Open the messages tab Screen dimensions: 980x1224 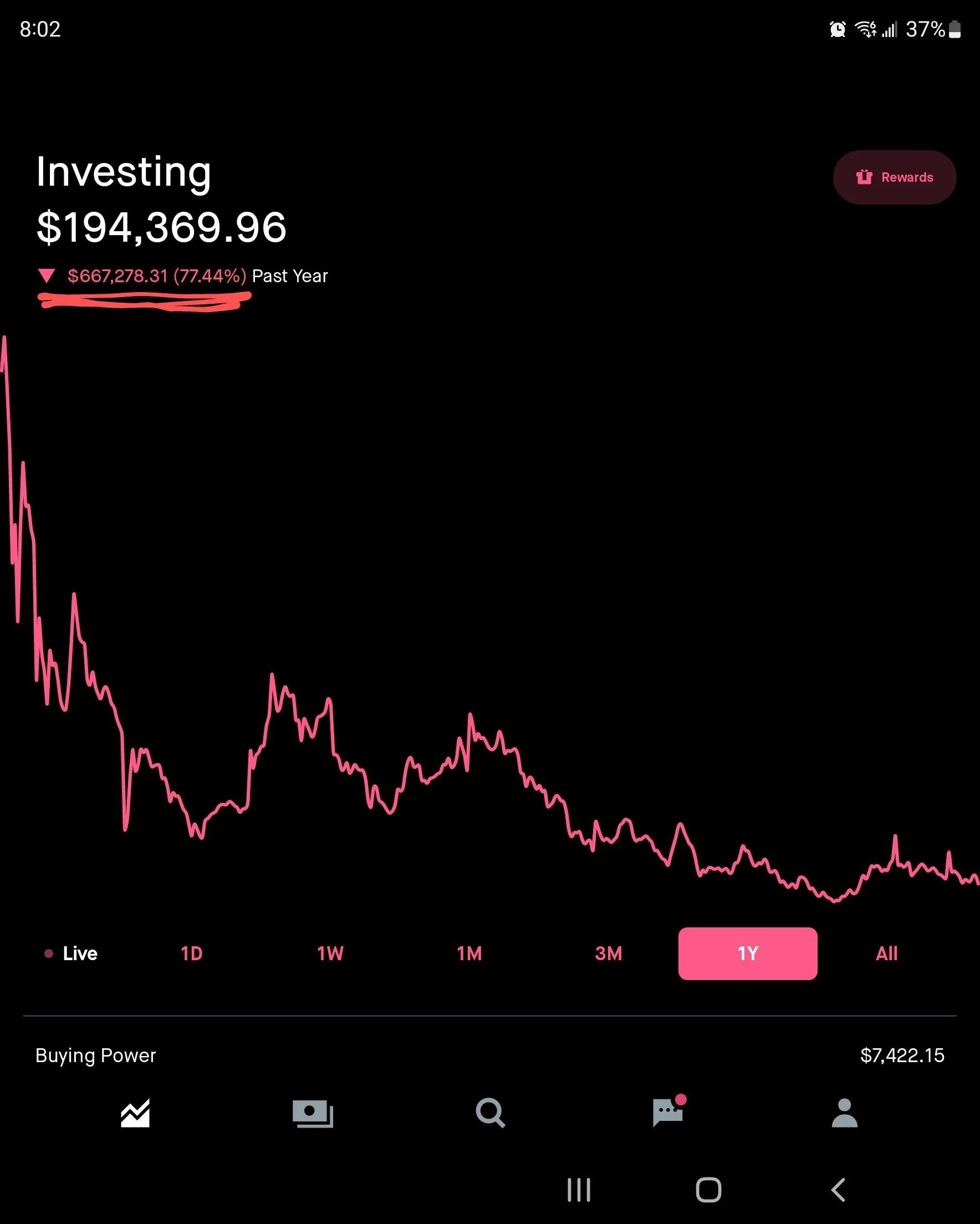[x=668, y=1113]
